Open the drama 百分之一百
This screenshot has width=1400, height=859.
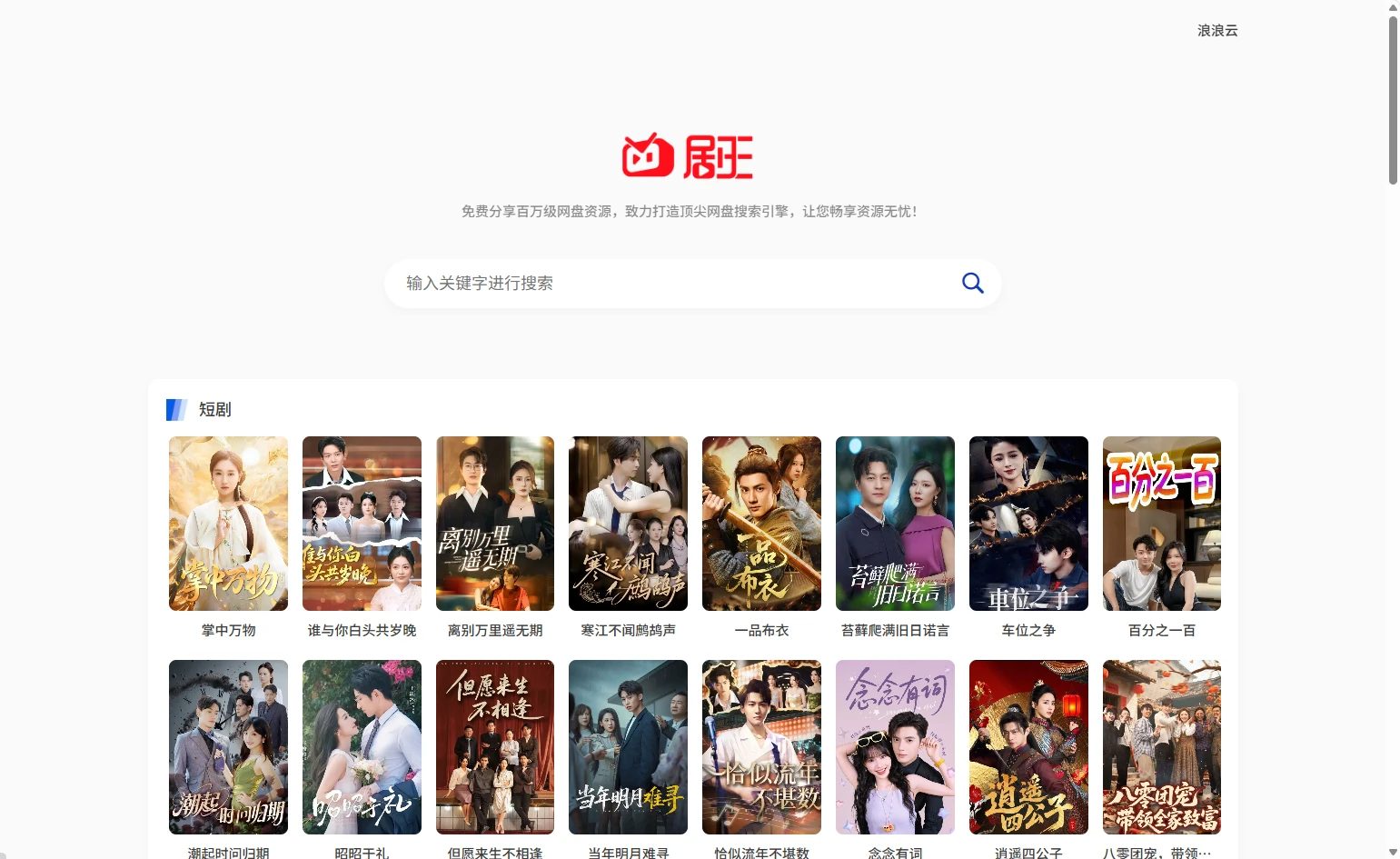(1161, 524)
